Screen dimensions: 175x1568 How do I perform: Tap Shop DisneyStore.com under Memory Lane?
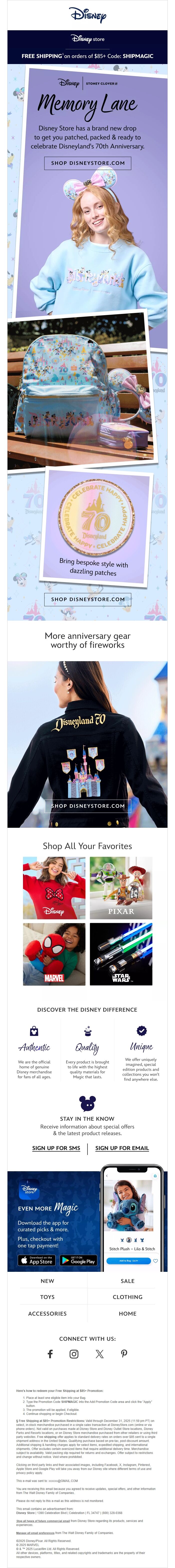coord(87,163)
